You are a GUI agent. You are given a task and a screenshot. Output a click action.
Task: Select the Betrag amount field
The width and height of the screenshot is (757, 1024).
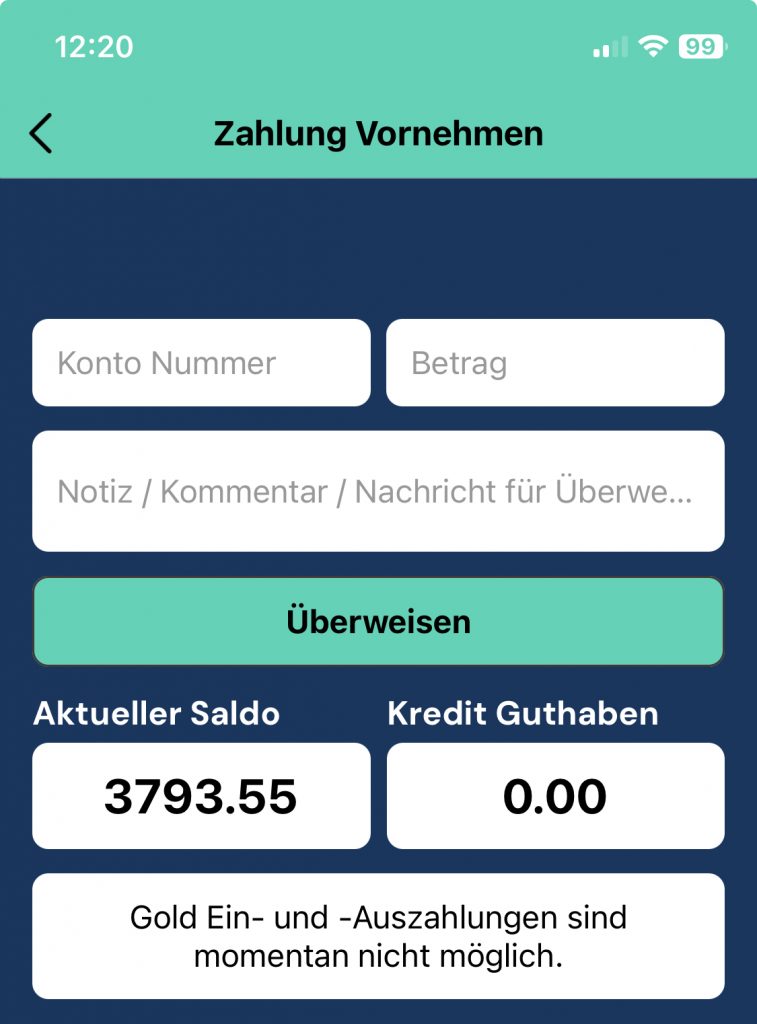click(x=555, y=363)
